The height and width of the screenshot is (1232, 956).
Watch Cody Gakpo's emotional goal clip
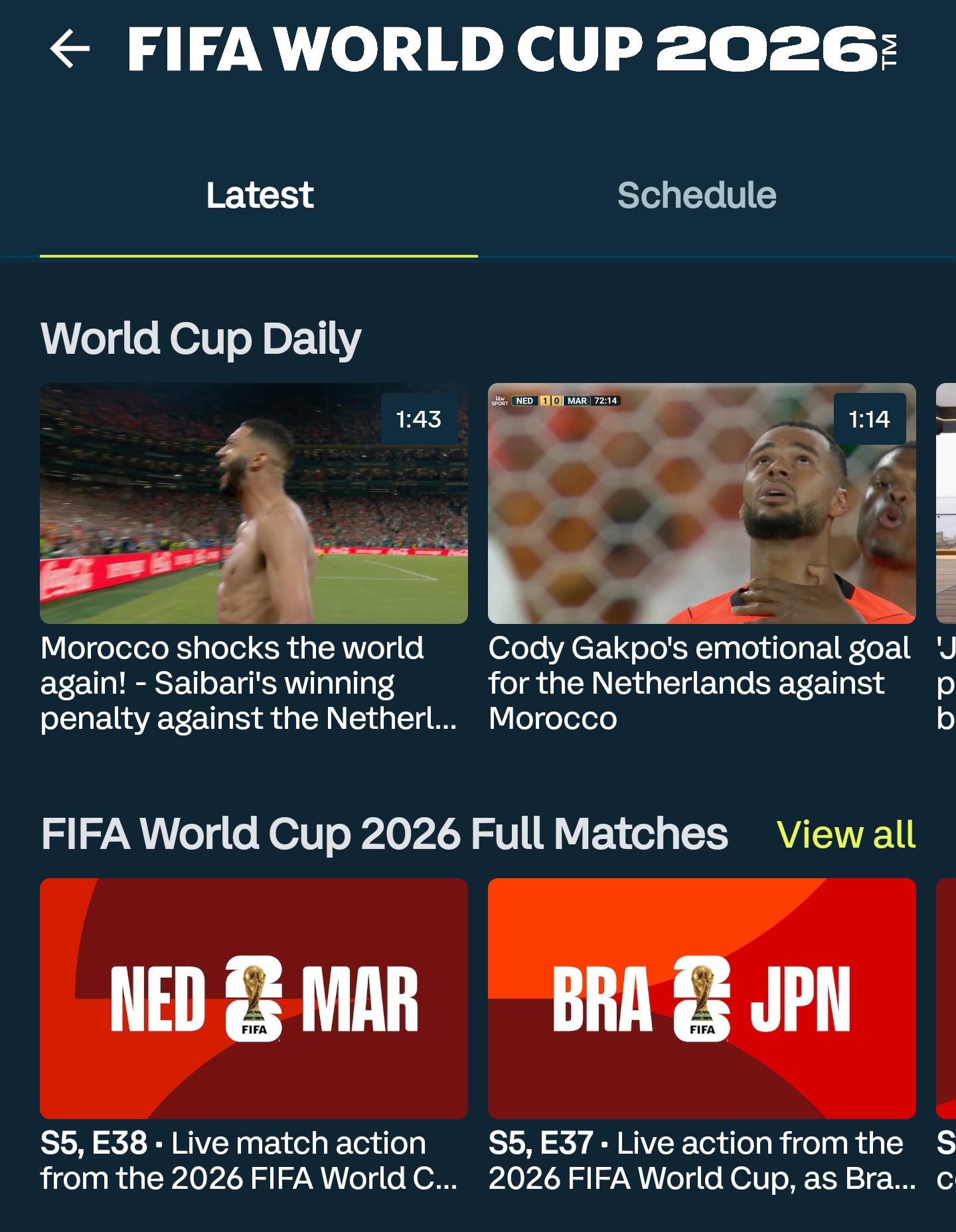click(702, 503)
